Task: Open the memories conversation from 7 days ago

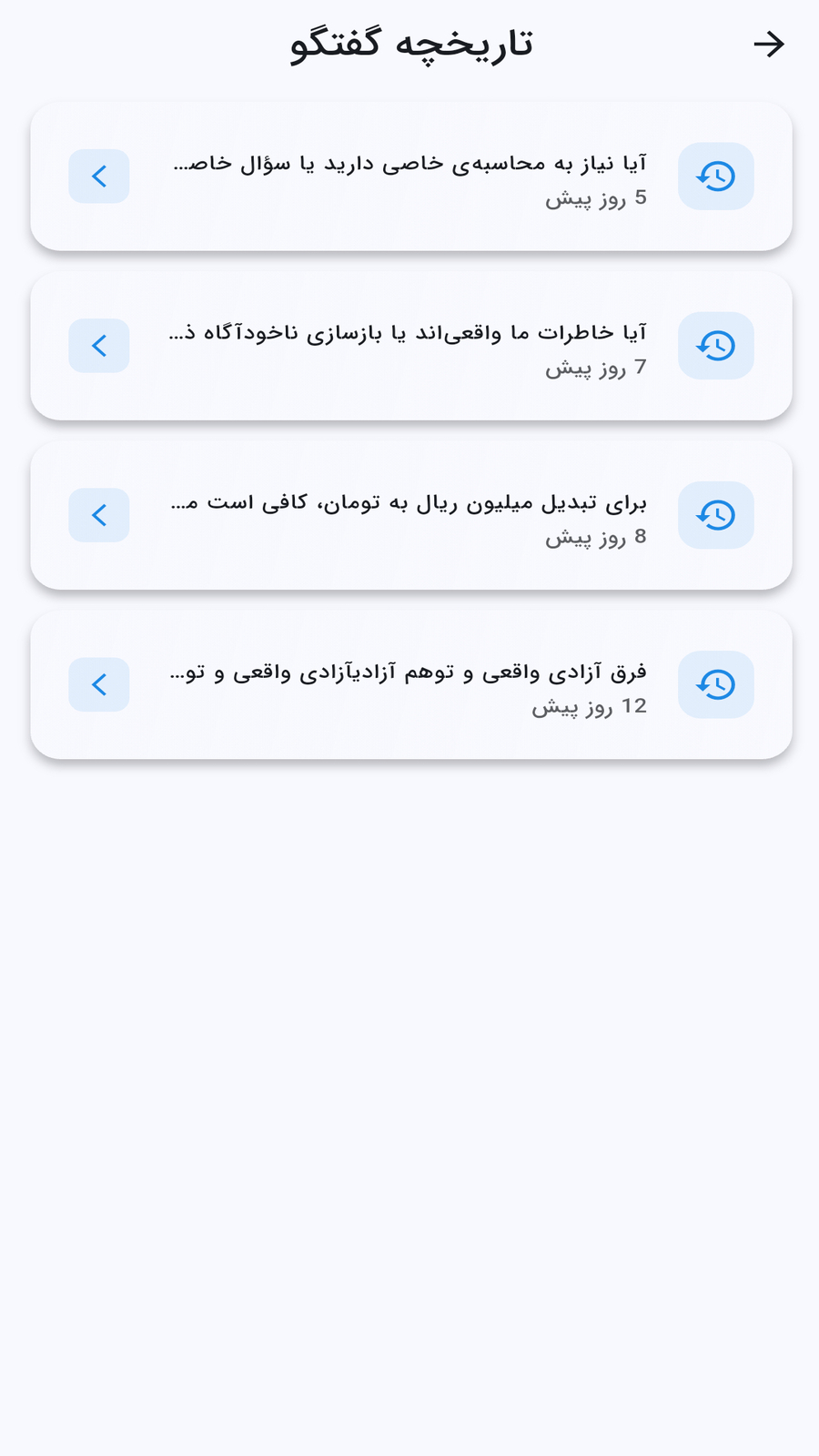Action: tap(409, 346)
